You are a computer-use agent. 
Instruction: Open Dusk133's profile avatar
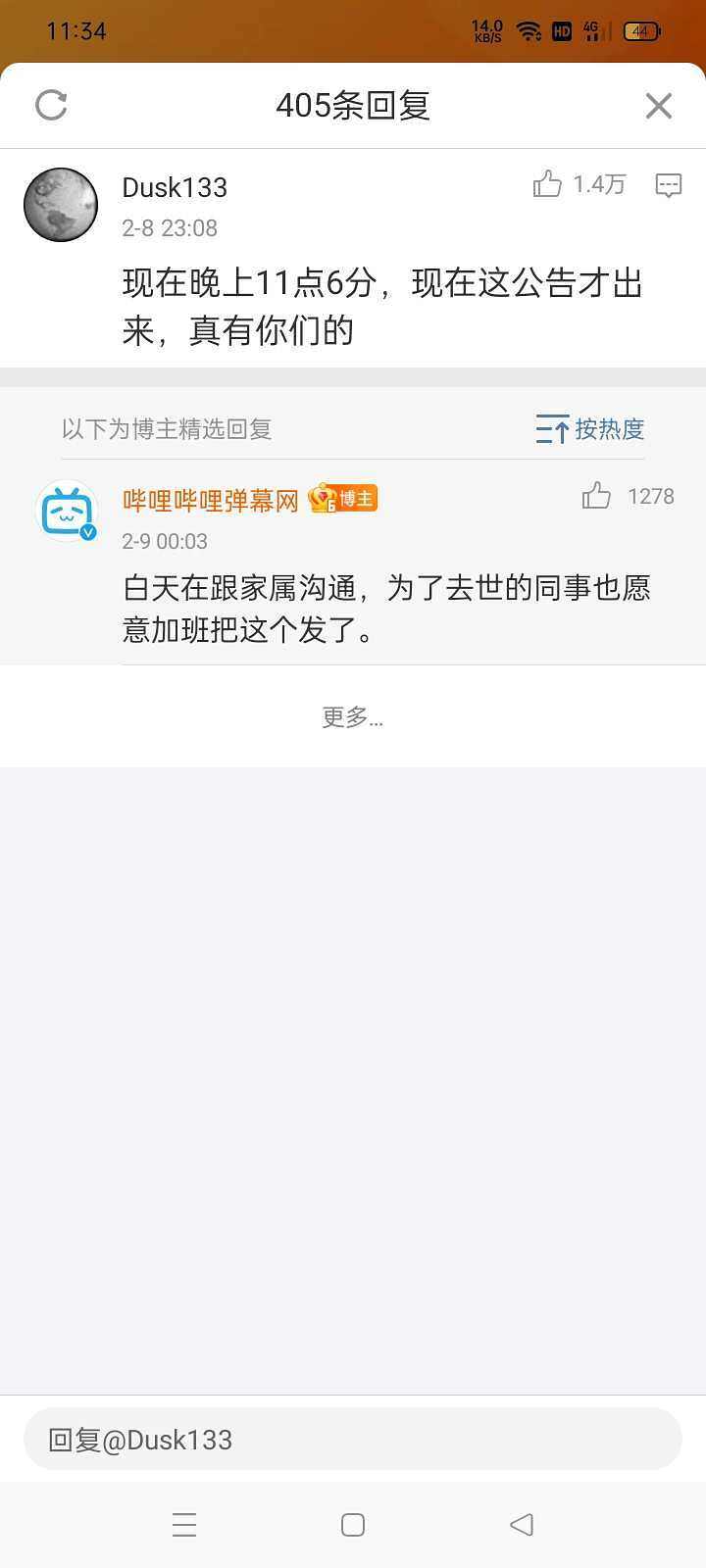[x=61, y=205]
